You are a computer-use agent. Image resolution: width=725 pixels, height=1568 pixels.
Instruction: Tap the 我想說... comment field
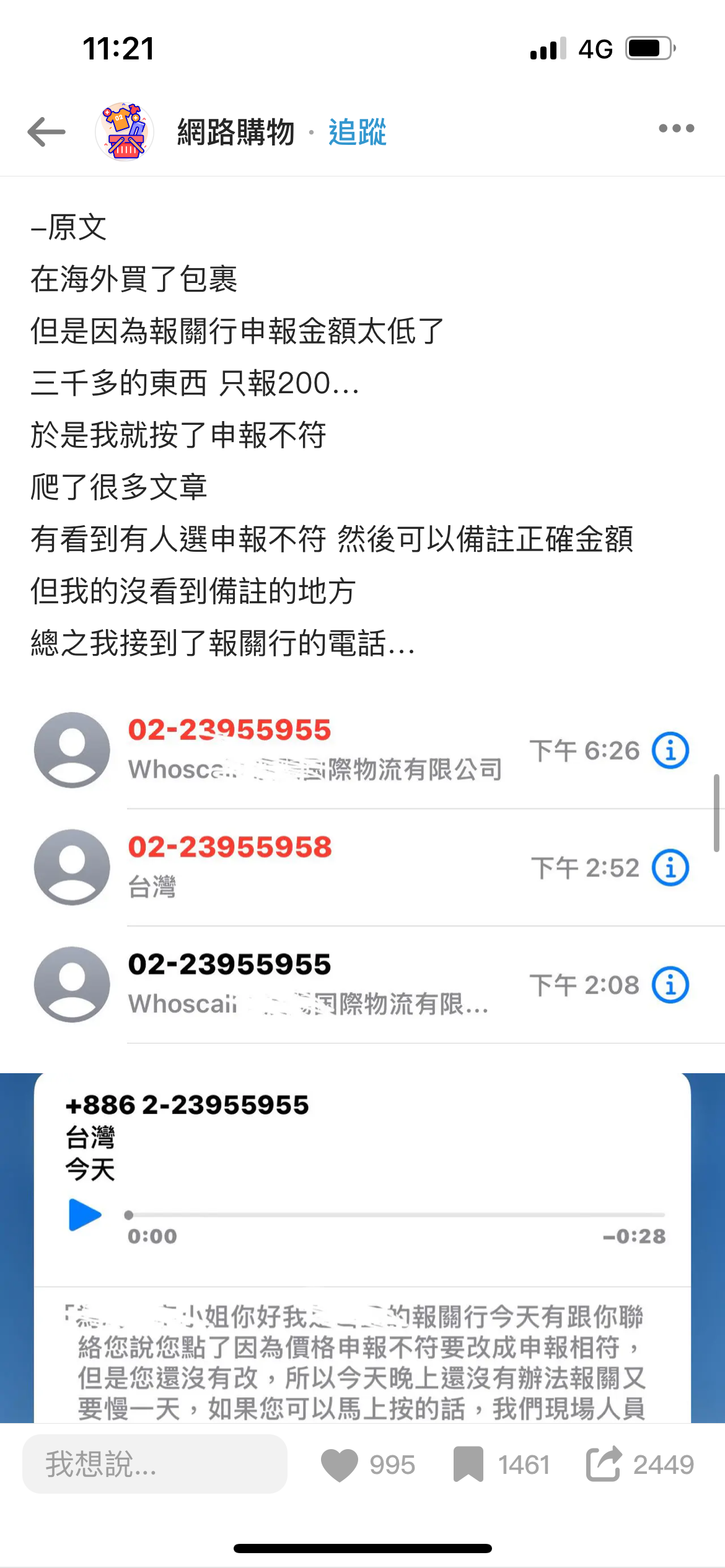point(155,1464)
